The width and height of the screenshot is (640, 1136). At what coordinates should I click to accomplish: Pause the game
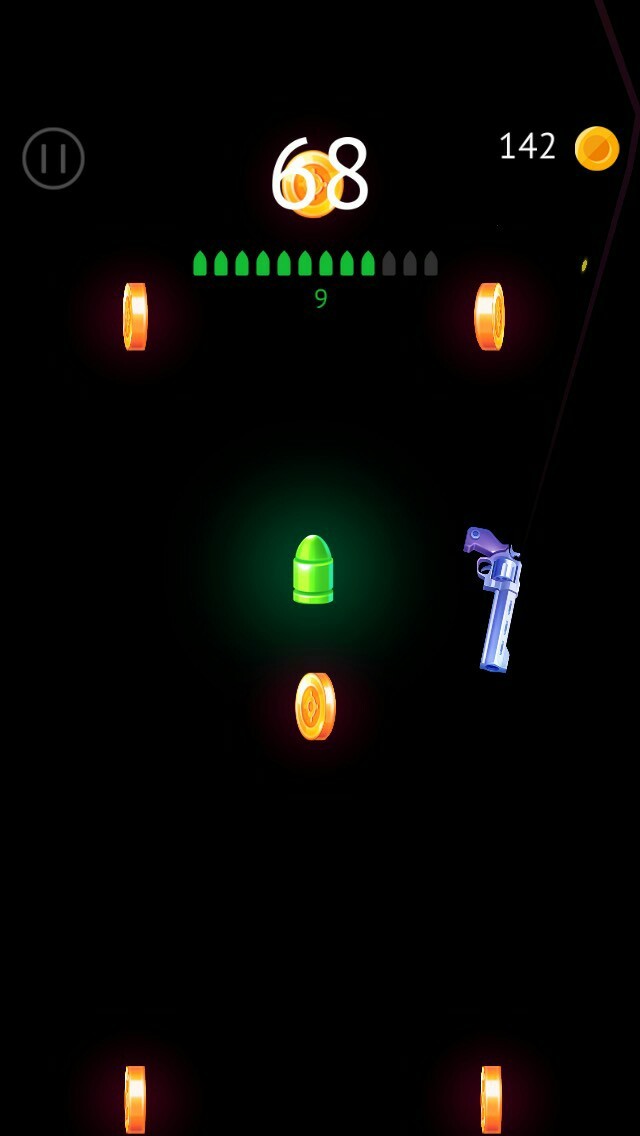click(x=54, y=158)
